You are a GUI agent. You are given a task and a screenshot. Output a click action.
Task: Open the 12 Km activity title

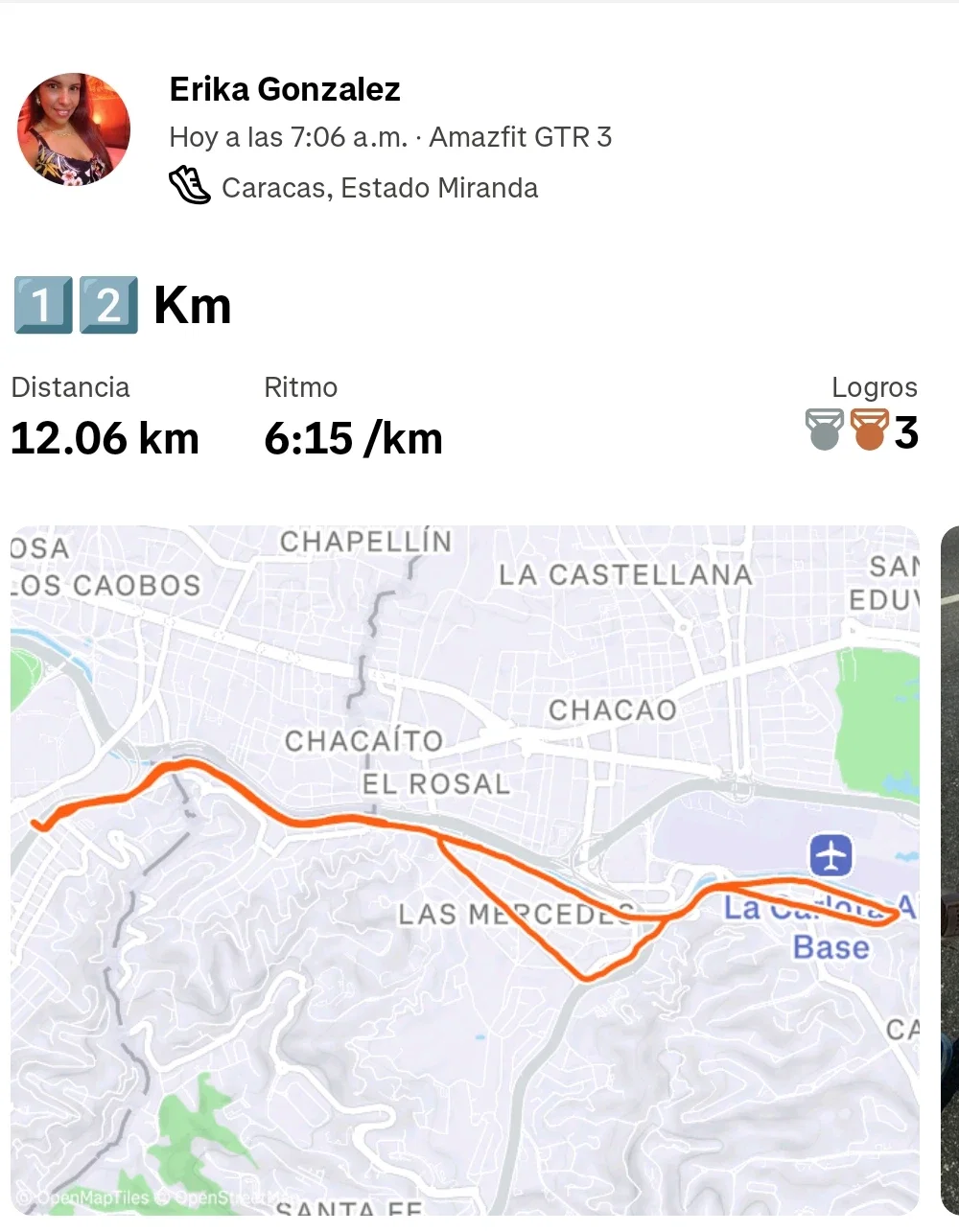pos(123,306)
